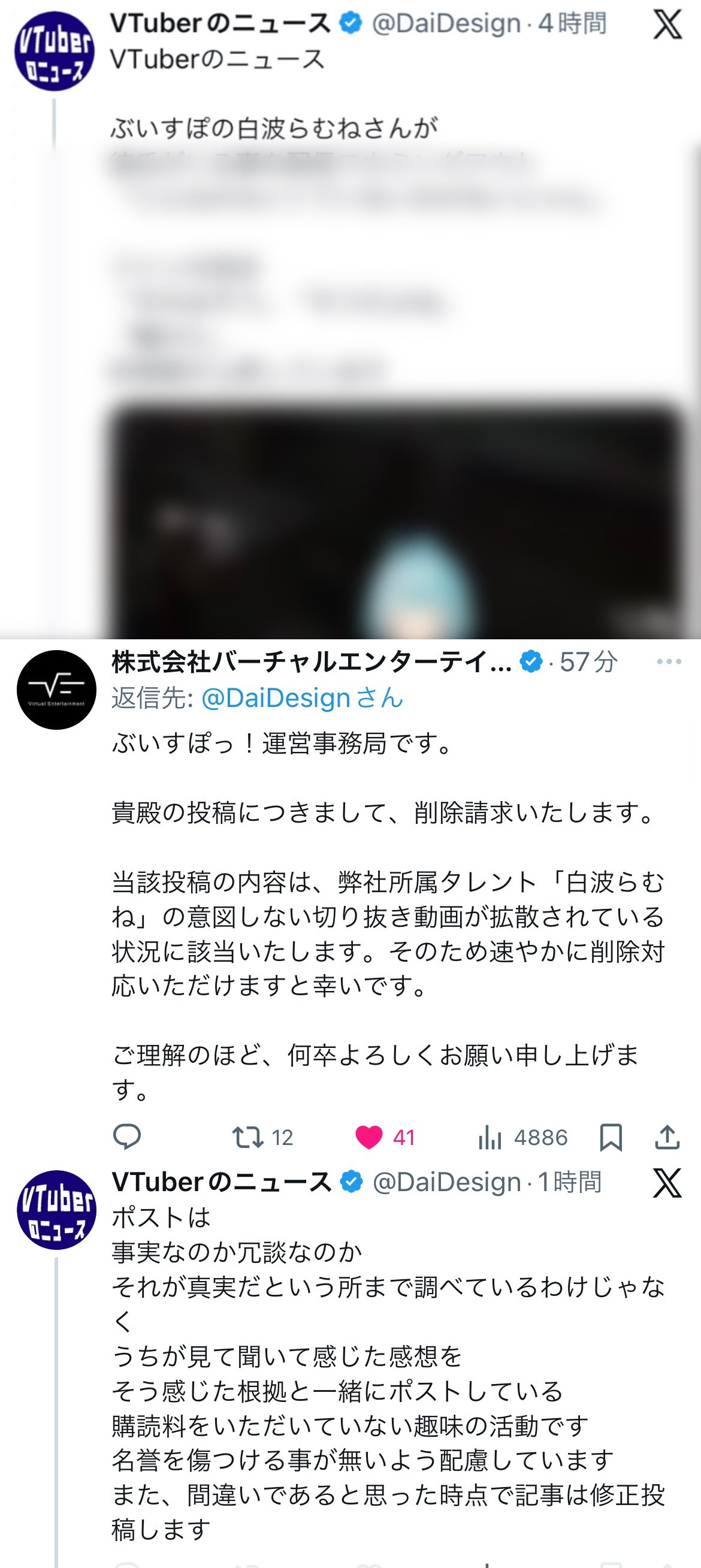The image size is (701, 1568).
Task: Open the 株式会社バーチャルエンターテイ… account name
Action: (312, 661)
